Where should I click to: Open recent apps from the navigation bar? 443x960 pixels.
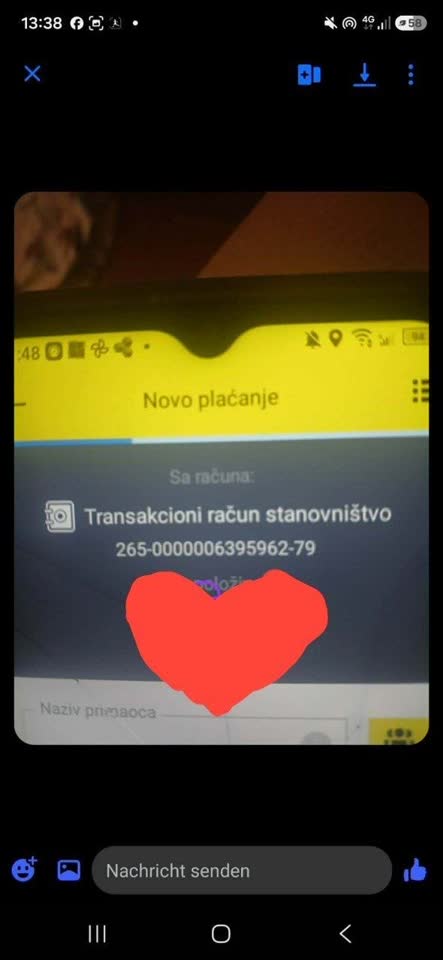(x=97, y=933)
